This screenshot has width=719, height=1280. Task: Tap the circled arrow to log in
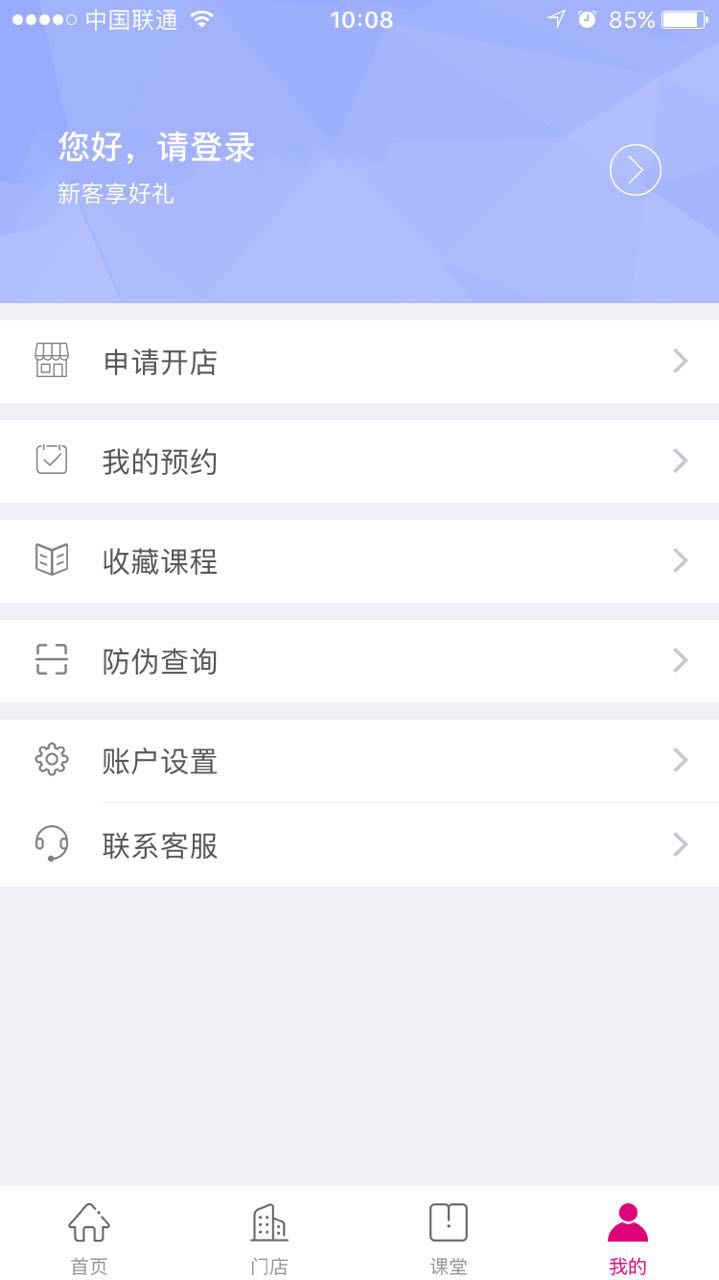pyautogui.click(x=635, y=170)
